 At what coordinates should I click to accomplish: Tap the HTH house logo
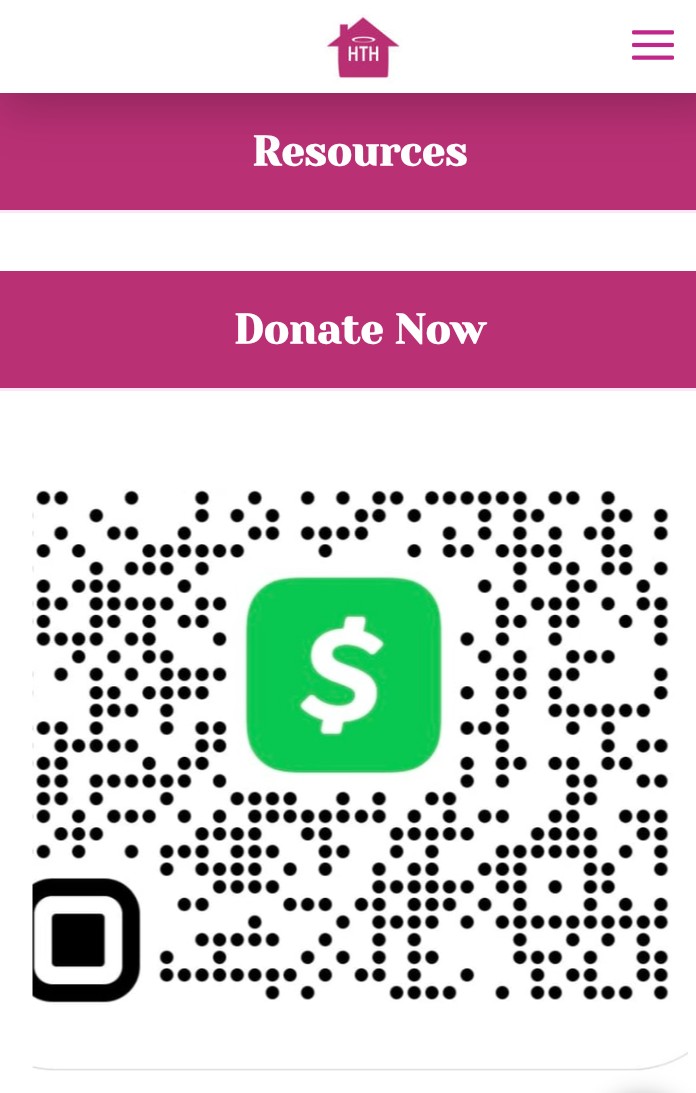(362, 48)
